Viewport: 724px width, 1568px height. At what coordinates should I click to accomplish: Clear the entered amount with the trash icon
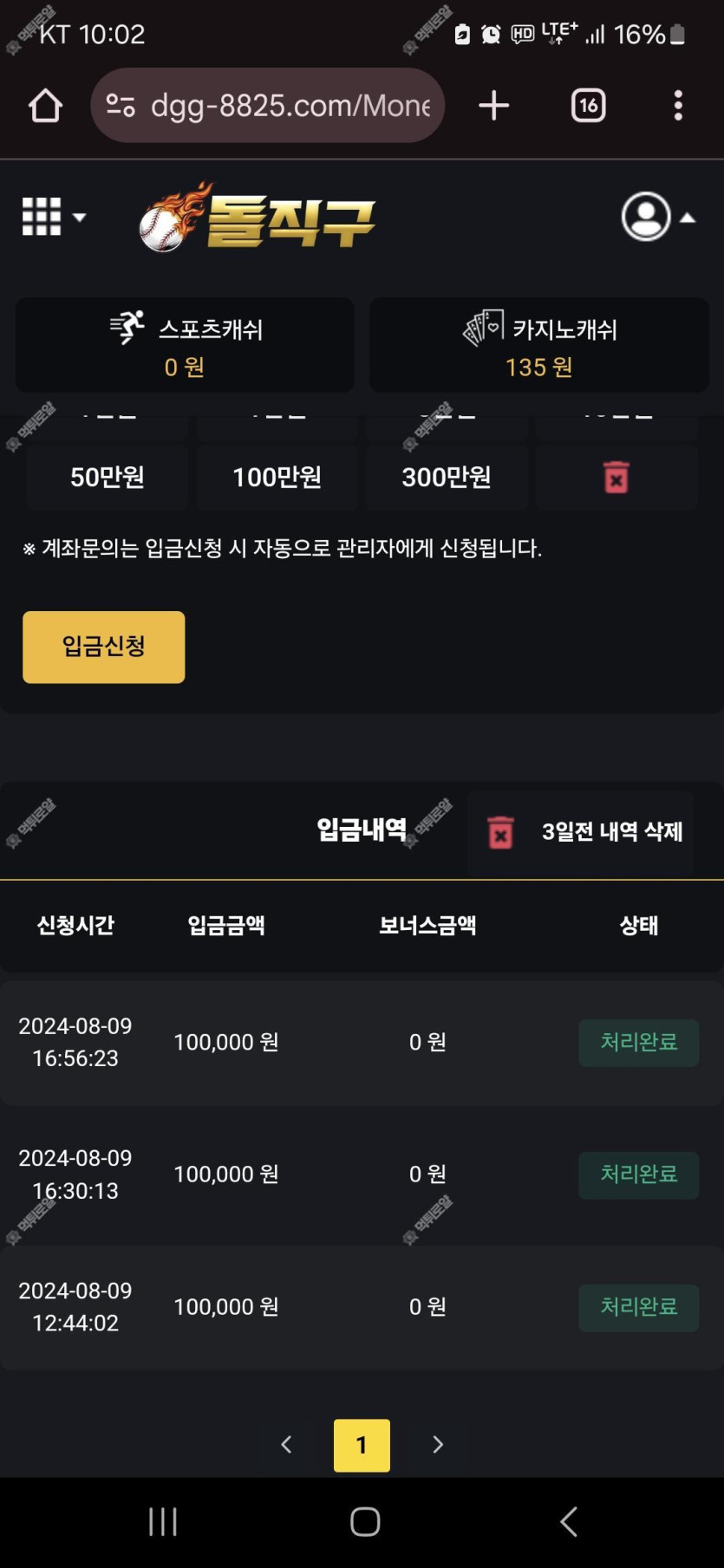(x=616, y=477)
